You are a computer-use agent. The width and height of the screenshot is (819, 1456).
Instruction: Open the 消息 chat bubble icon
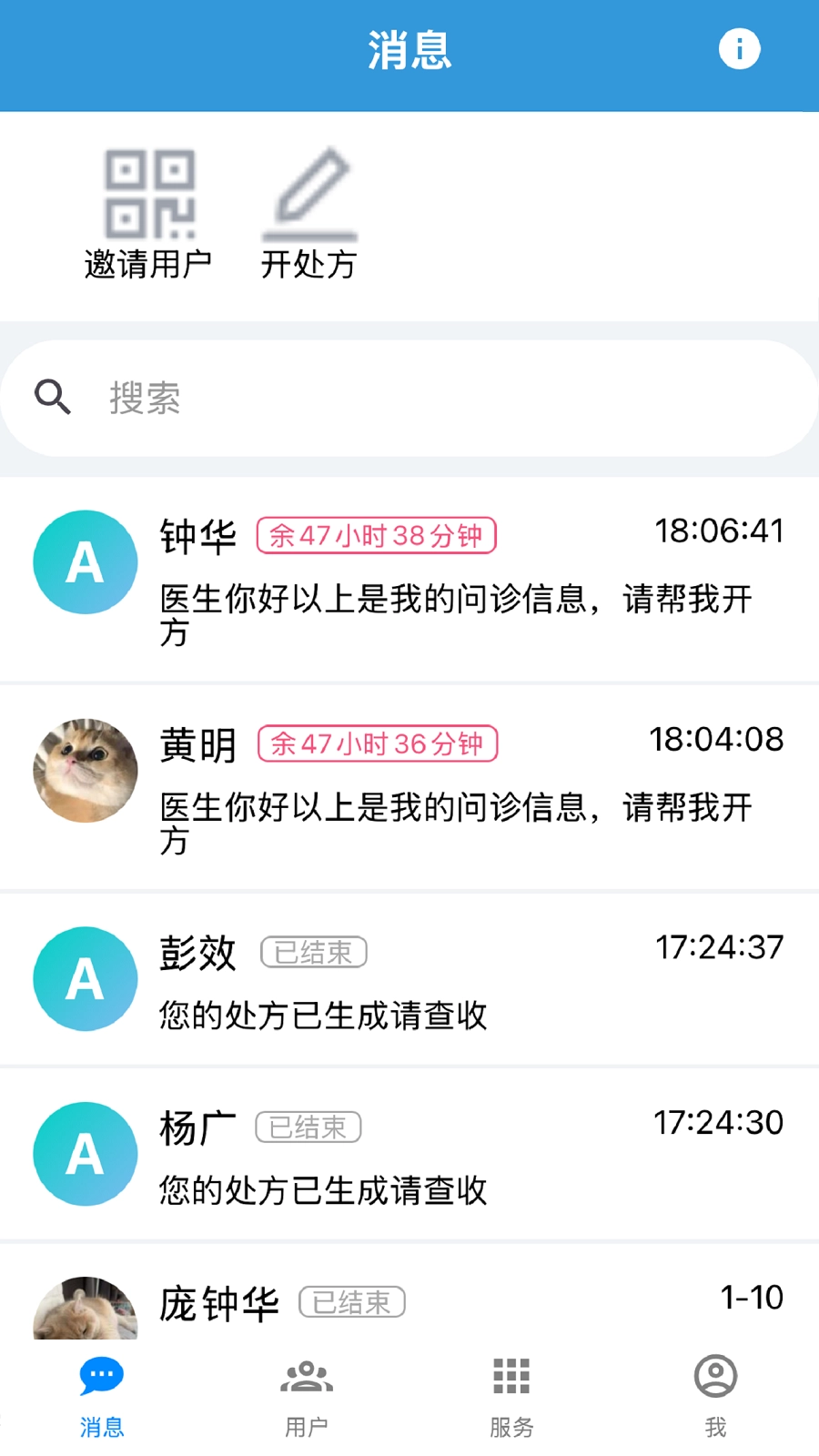(100, 1376)
